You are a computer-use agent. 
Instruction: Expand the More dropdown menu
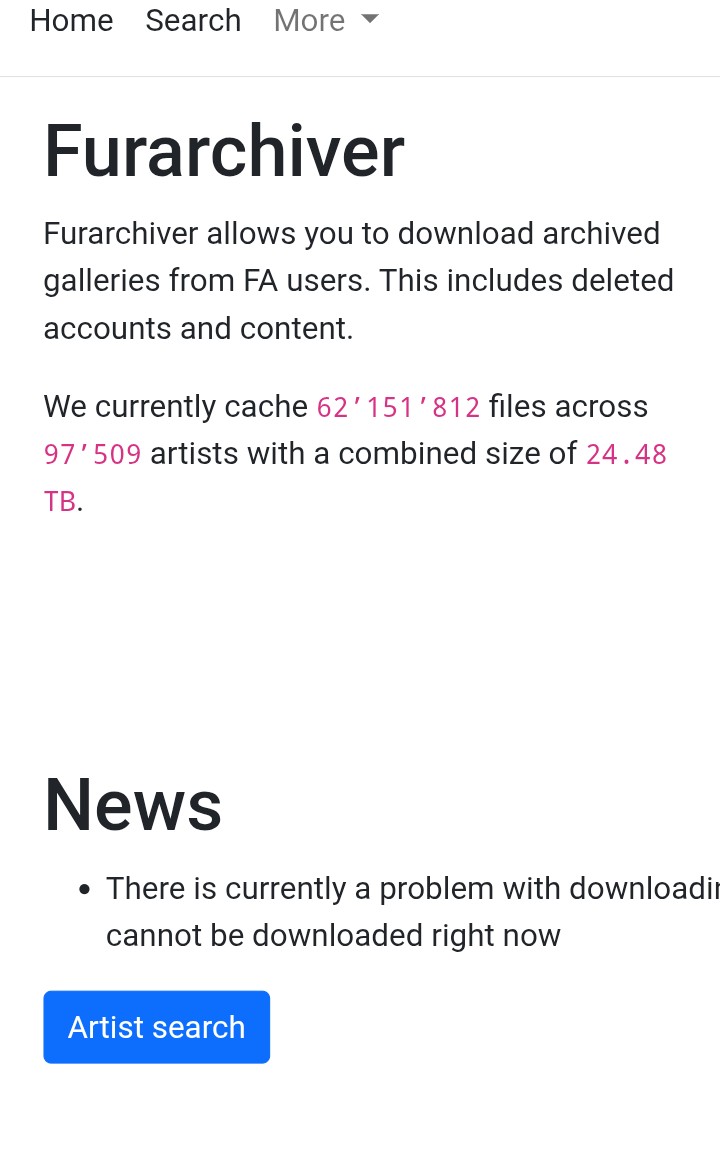[326, 21]
